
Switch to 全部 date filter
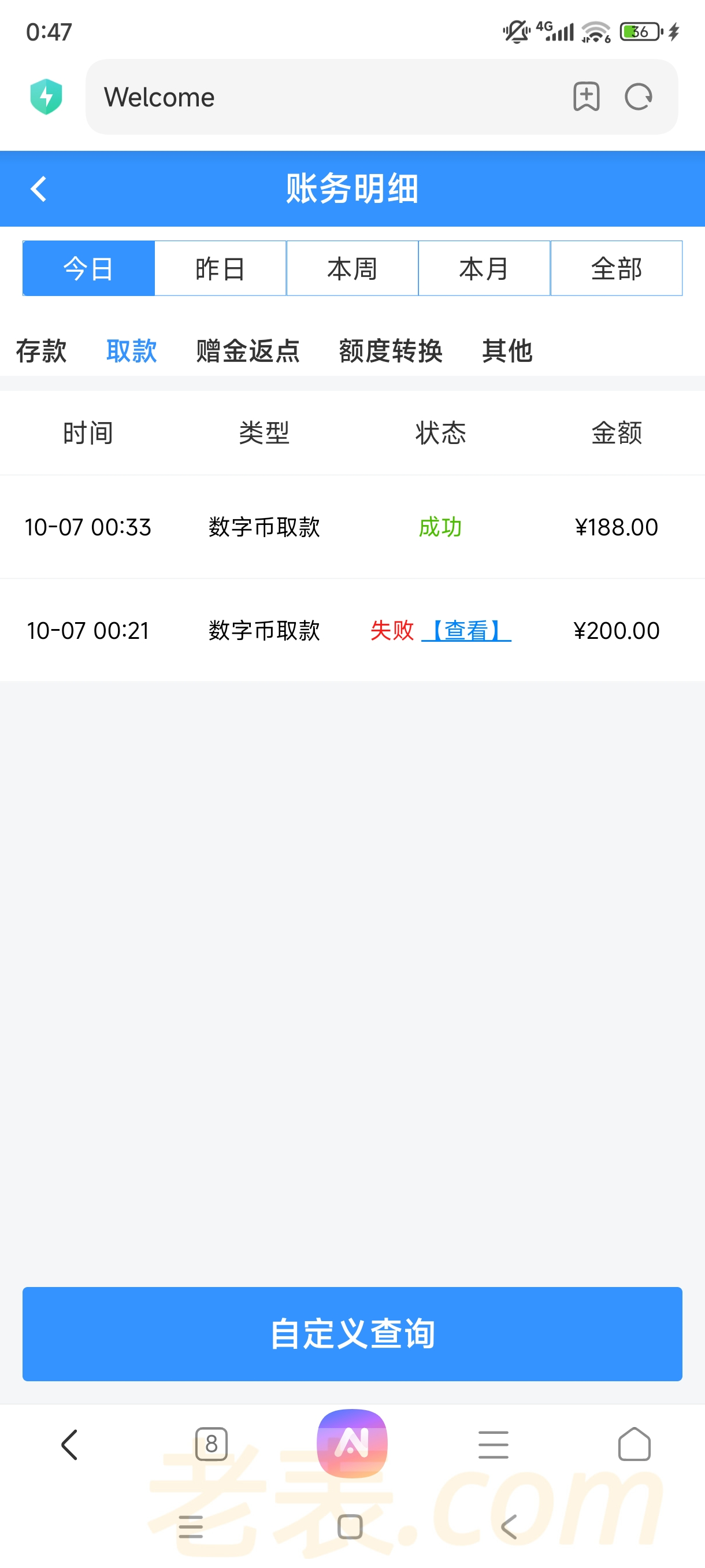point(616,268)
